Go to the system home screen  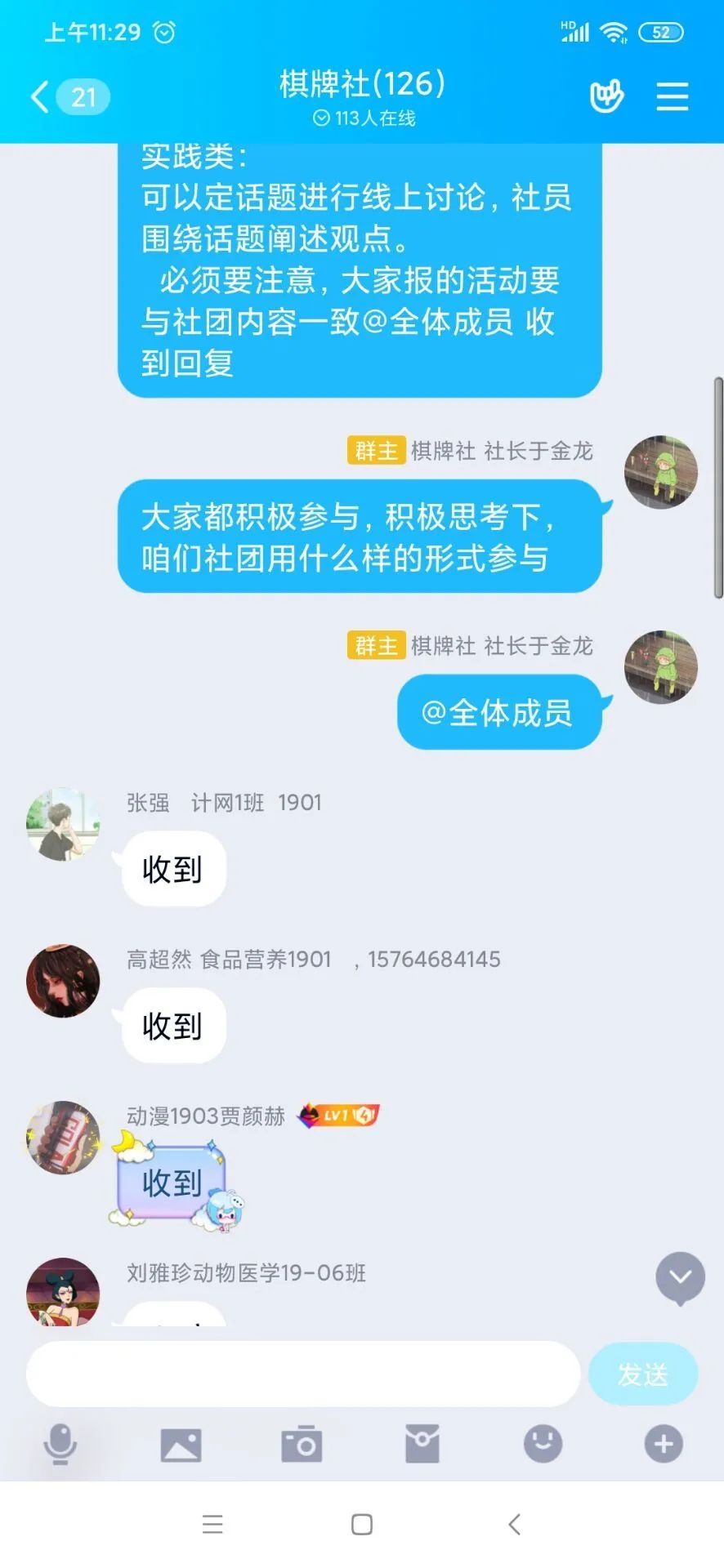[362, 1524]
